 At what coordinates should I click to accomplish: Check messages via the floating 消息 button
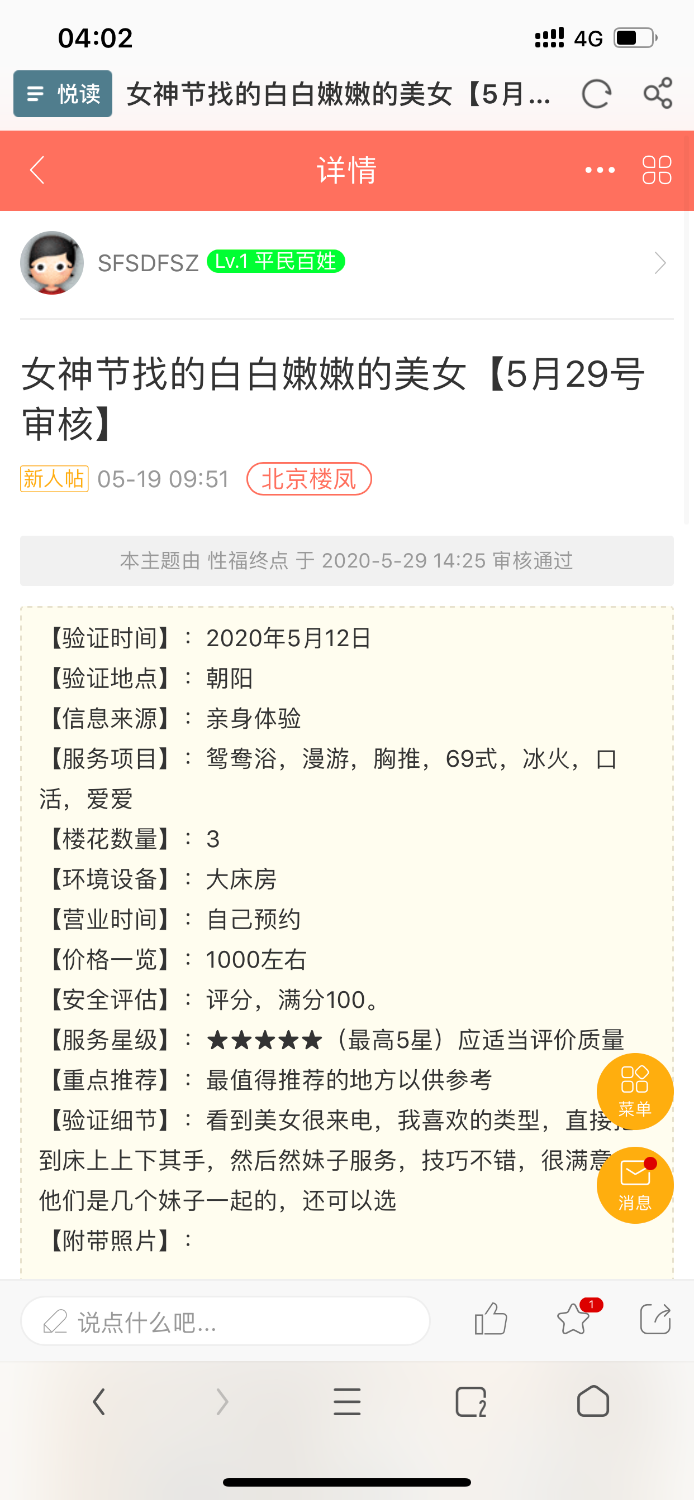[x=635, y=1185]
